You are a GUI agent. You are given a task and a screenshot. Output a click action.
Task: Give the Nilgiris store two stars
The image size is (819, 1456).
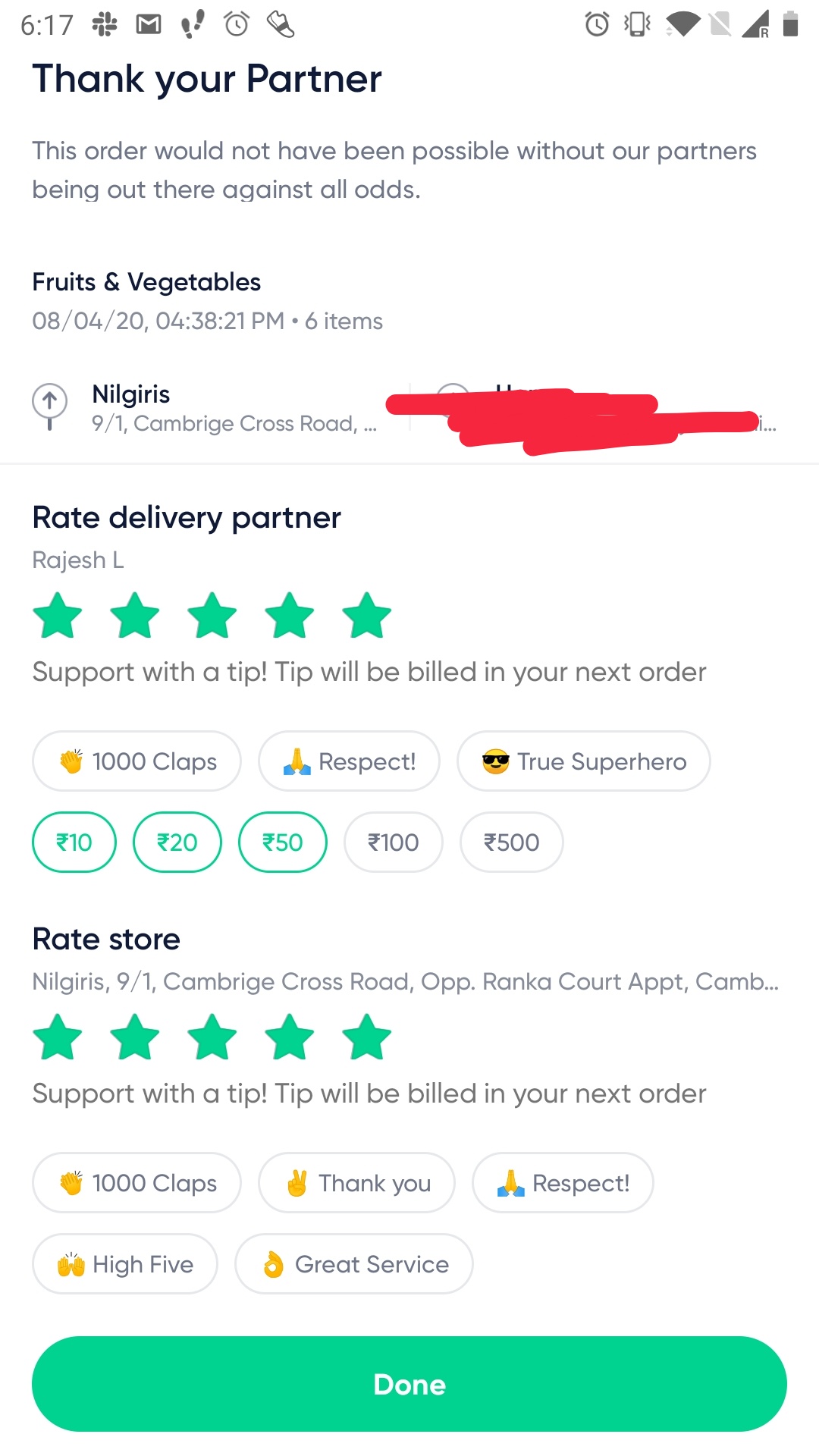[135, 1037]
